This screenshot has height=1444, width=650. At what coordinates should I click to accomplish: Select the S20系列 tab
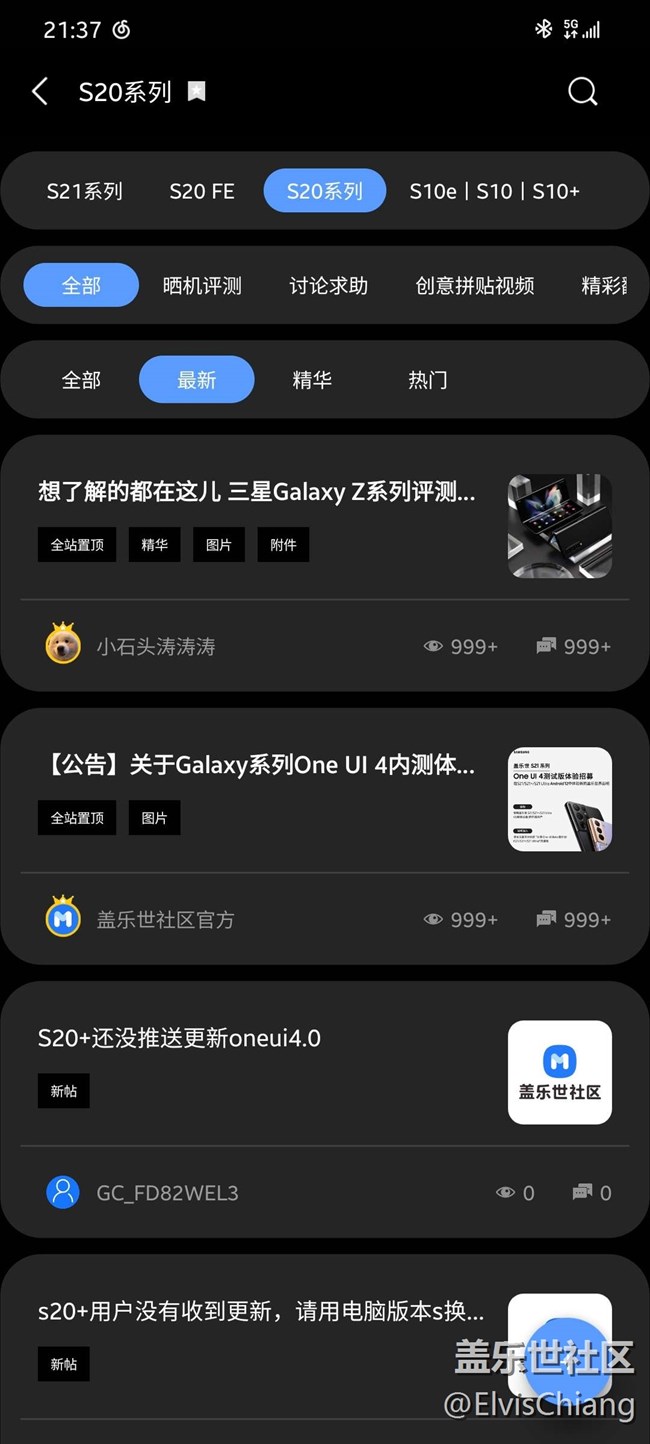(325, 191)
